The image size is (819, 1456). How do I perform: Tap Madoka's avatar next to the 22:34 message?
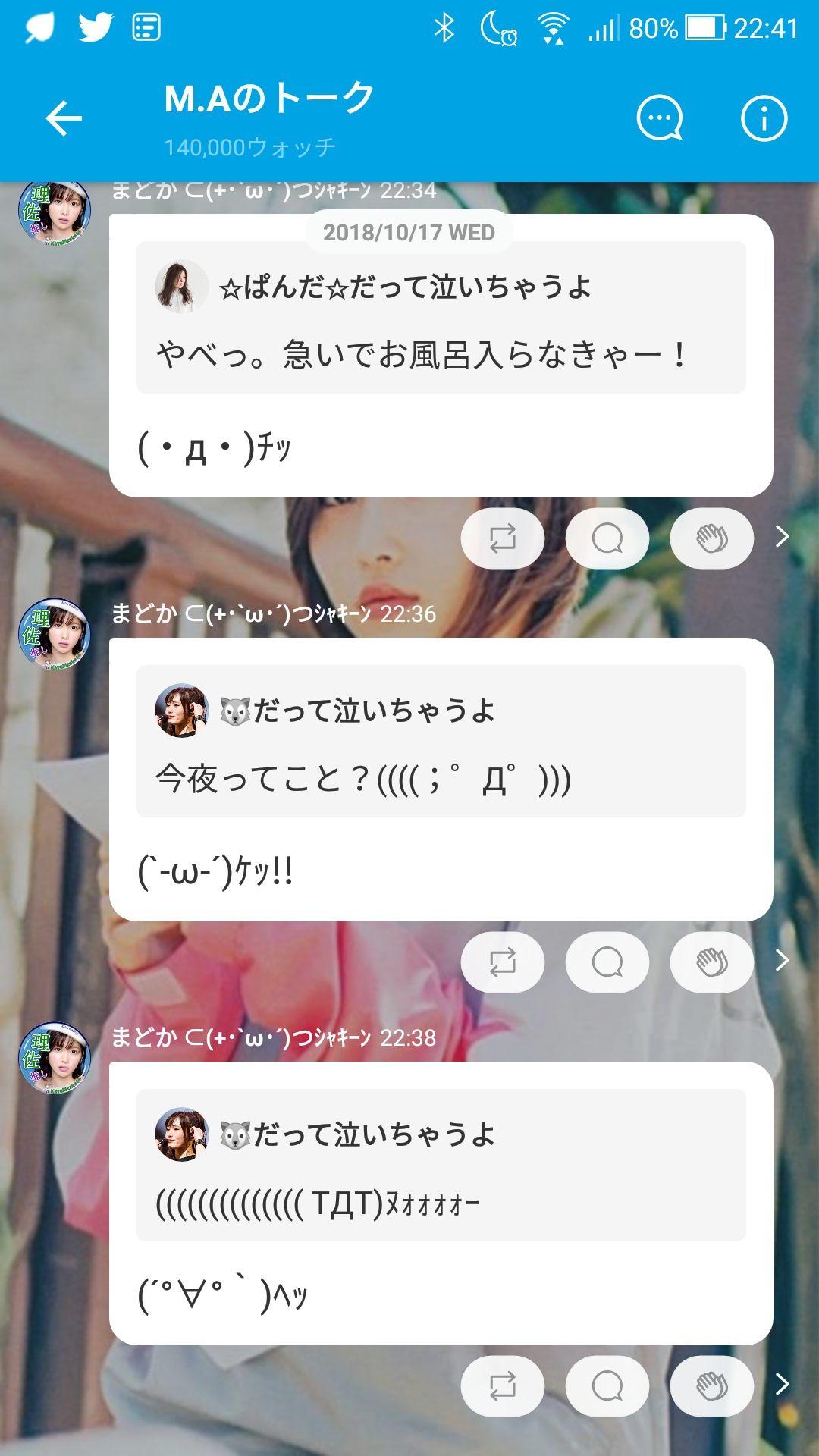[55, 215]
